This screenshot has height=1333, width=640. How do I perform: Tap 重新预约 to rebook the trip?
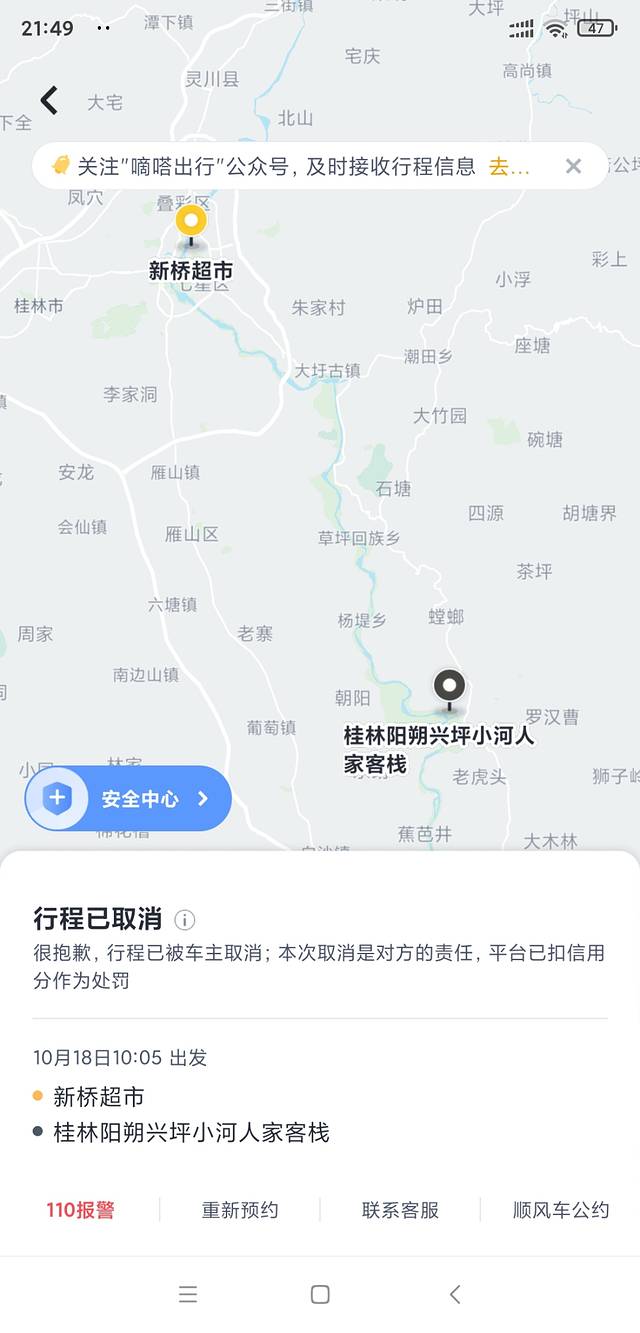click(240, 1210)
